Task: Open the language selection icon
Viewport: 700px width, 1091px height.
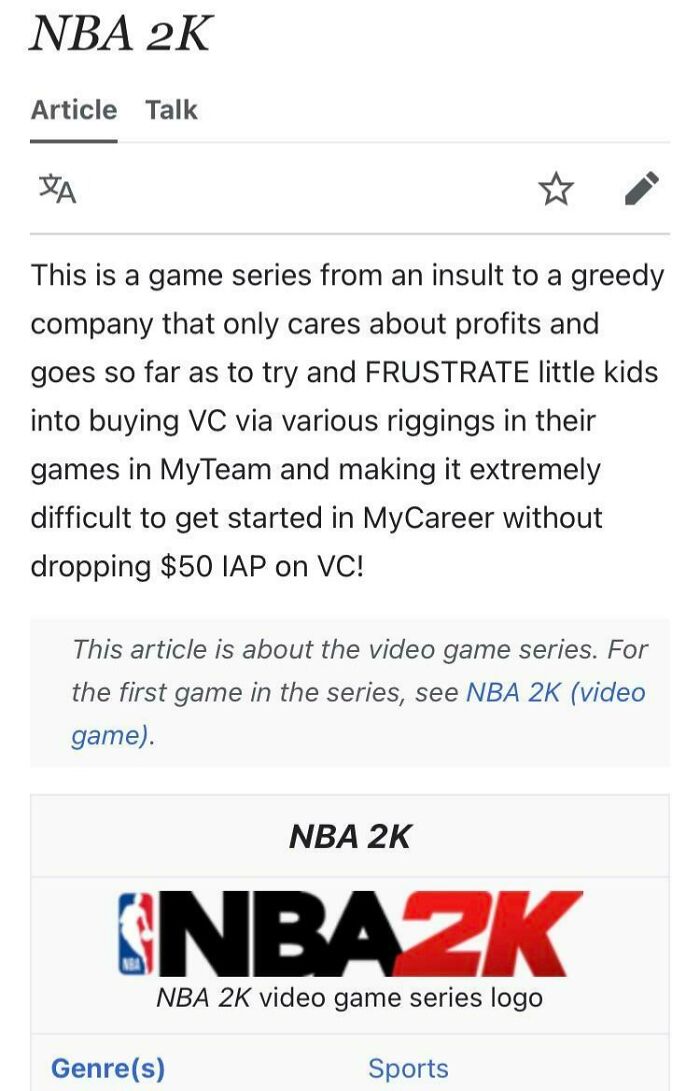Action: pos(57,188)
